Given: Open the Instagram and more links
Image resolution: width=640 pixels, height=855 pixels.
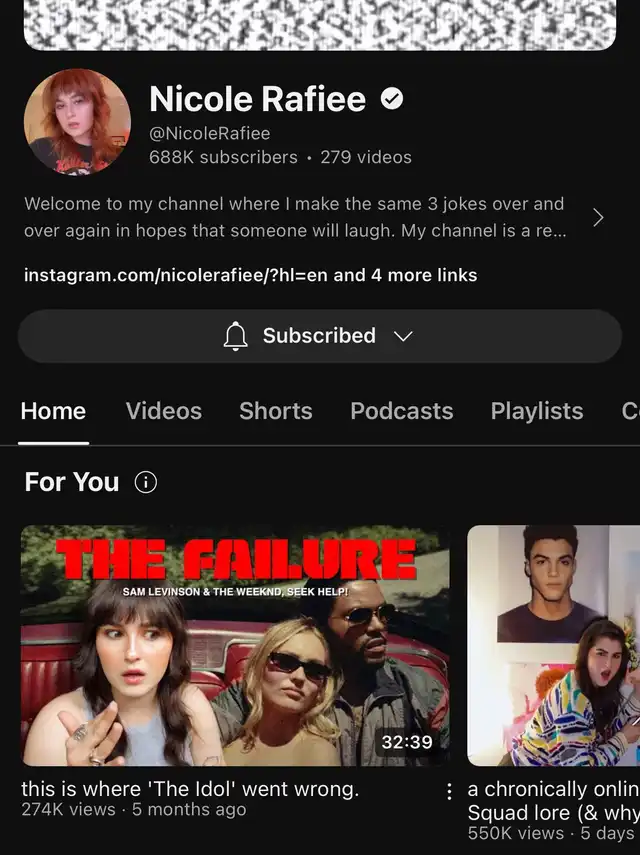Looking at the screenshot, I should click(x=250, y=275).
